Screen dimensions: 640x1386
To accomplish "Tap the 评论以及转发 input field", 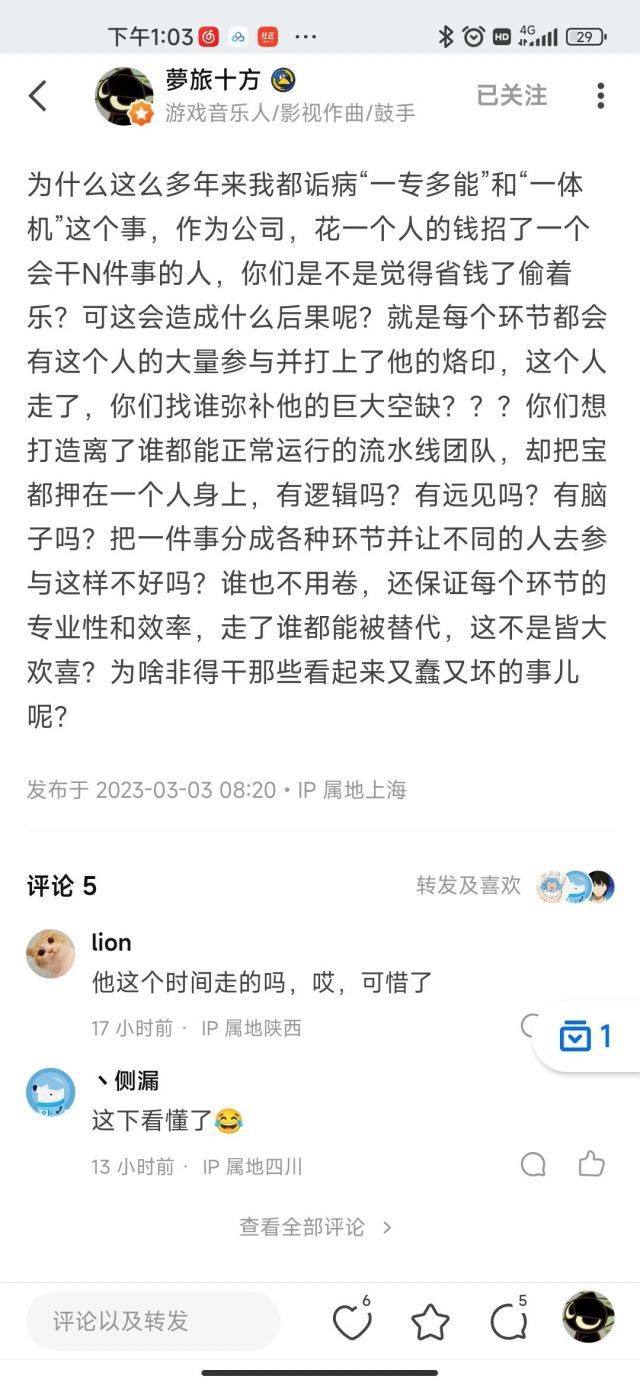I will (152, 1321).
